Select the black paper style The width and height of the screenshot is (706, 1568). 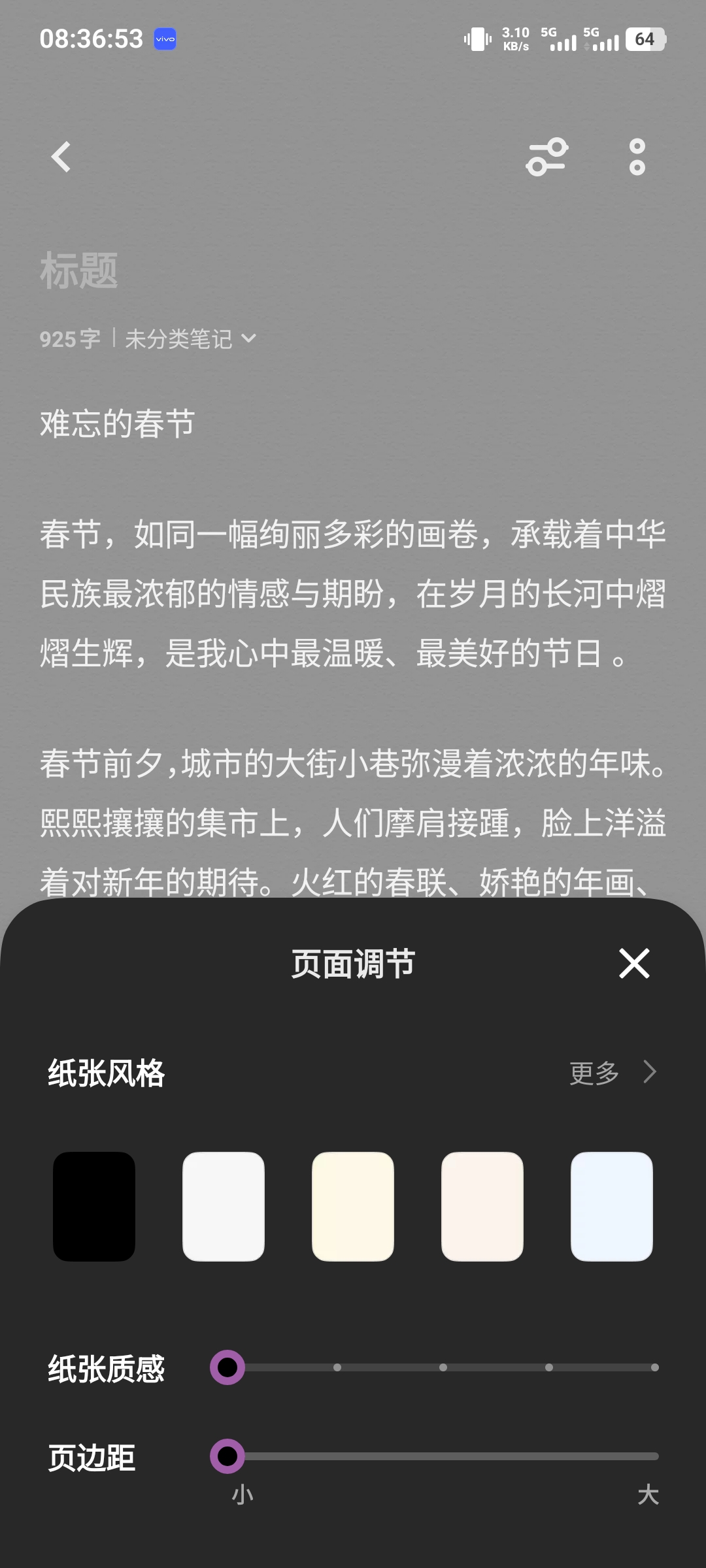[x=94, y=1206]
